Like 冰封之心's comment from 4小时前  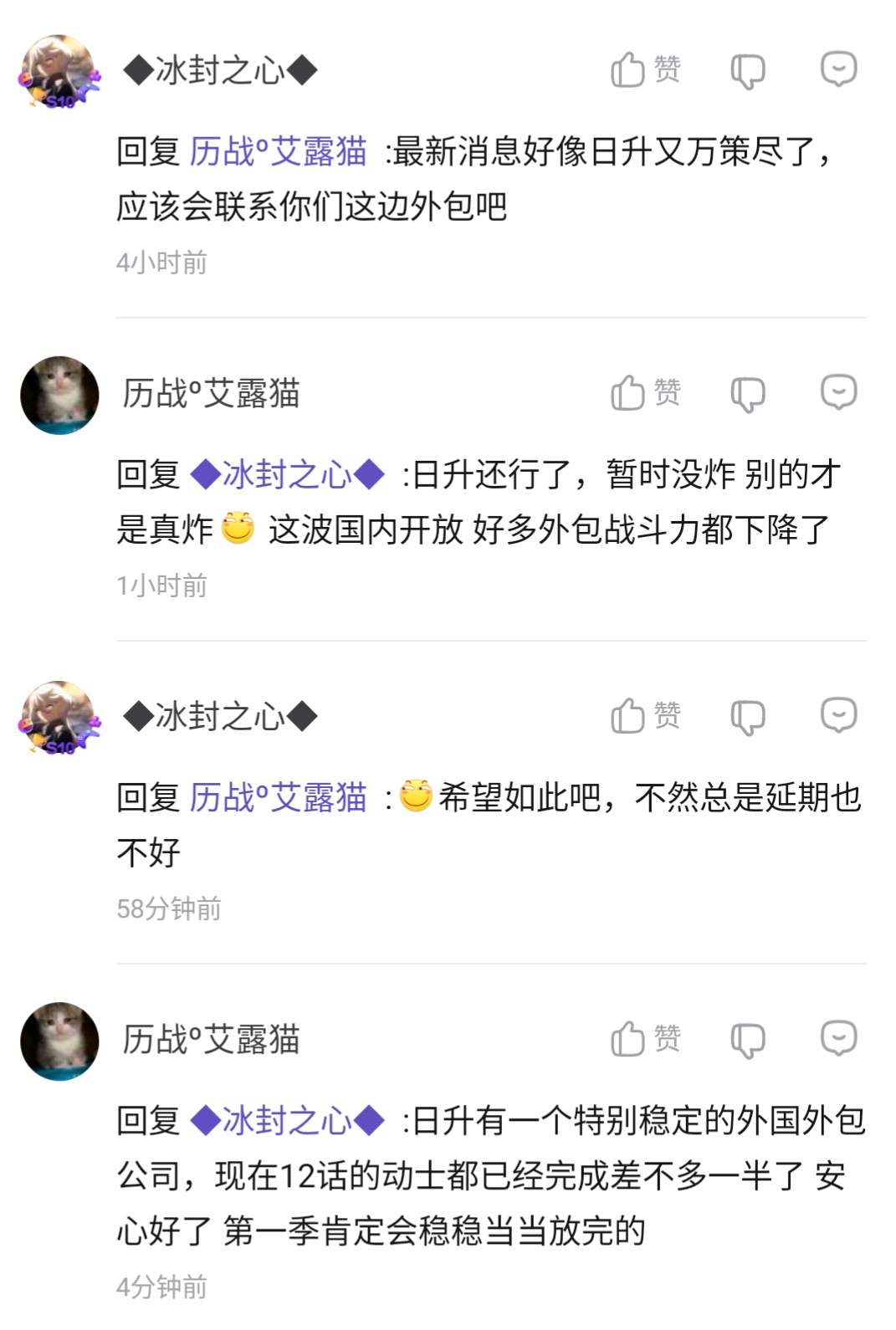[x=645, y=69]
